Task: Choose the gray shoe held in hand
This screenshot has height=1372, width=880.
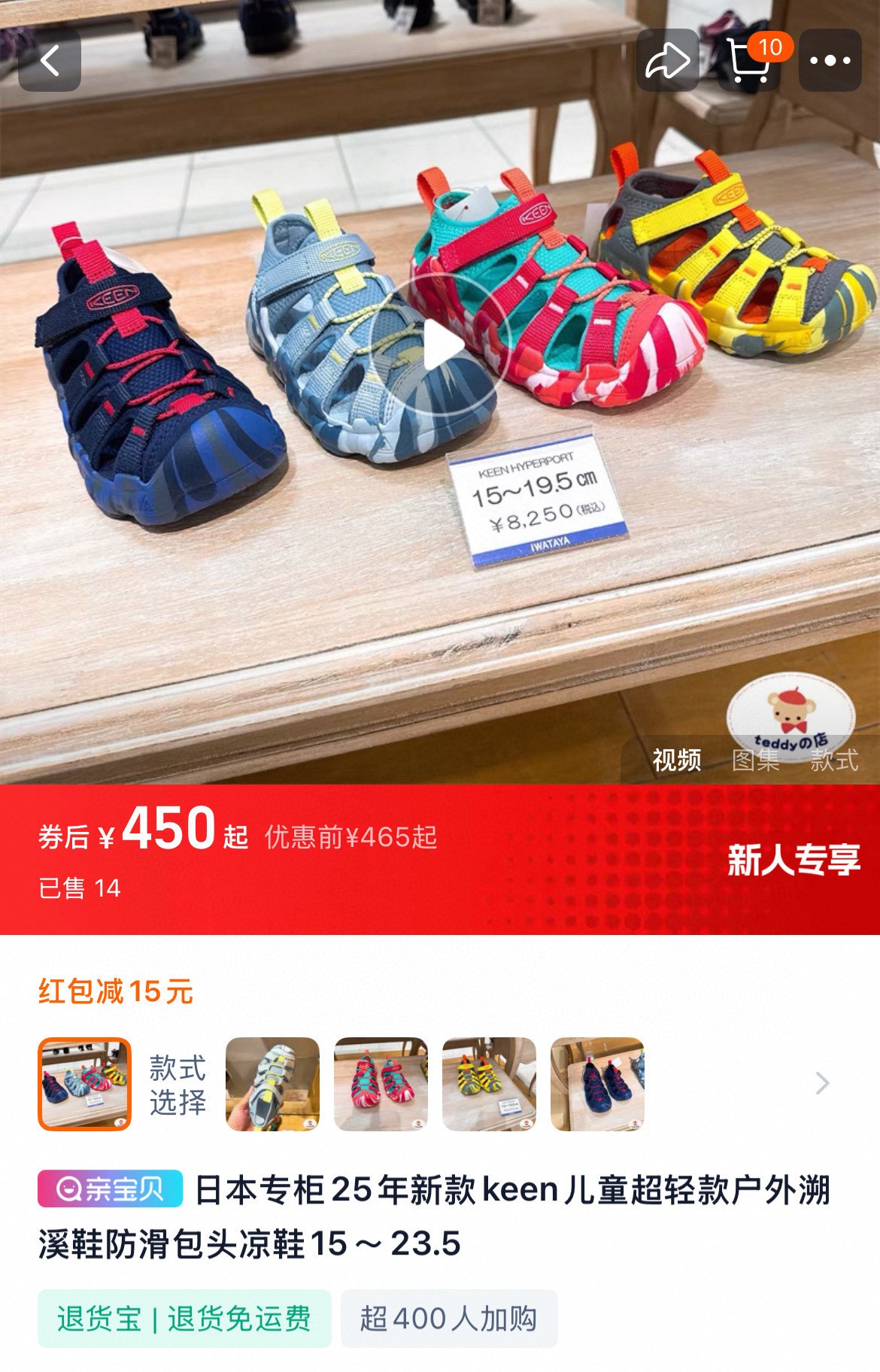Action: [x=272, y=1083]
